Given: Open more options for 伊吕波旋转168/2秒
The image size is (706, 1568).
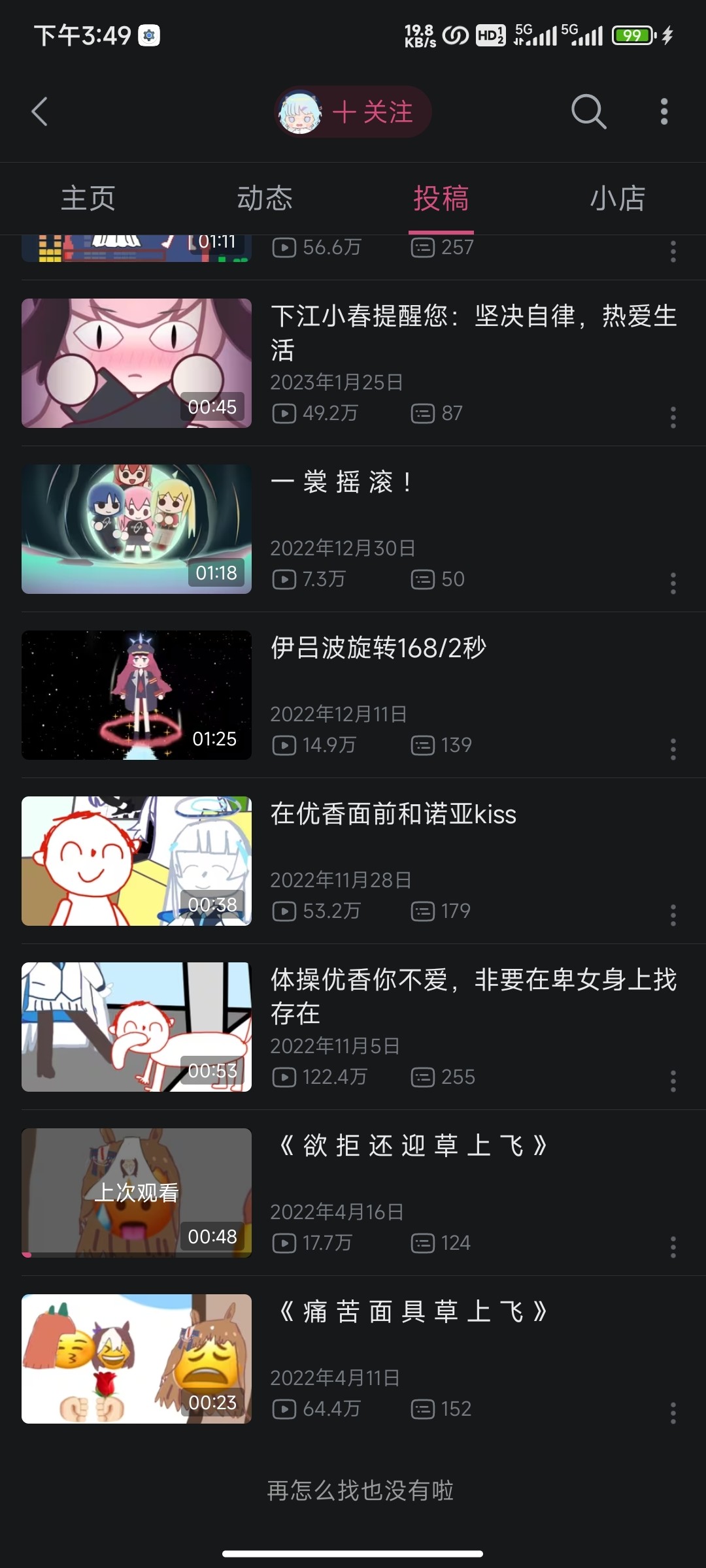Looking at the screenshot, I should (x=673, y=749).
